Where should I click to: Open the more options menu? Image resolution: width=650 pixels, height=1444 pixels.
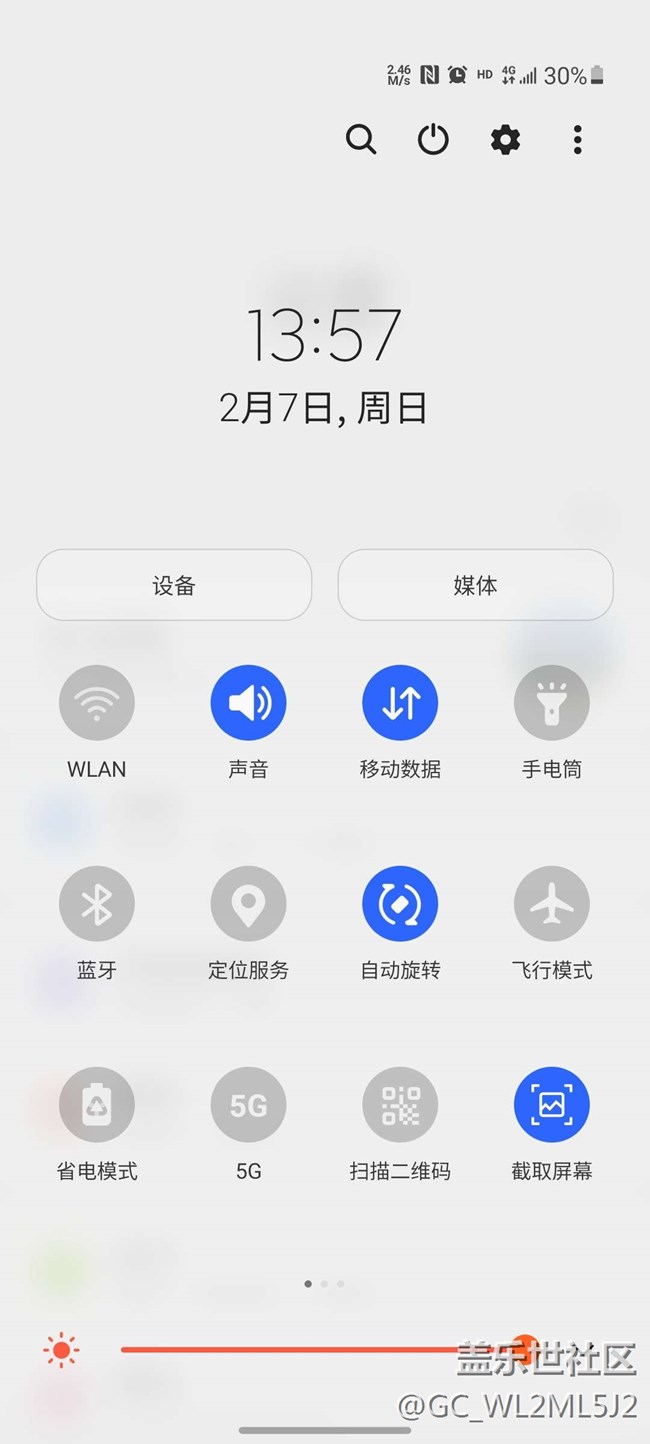click(577, 140)
